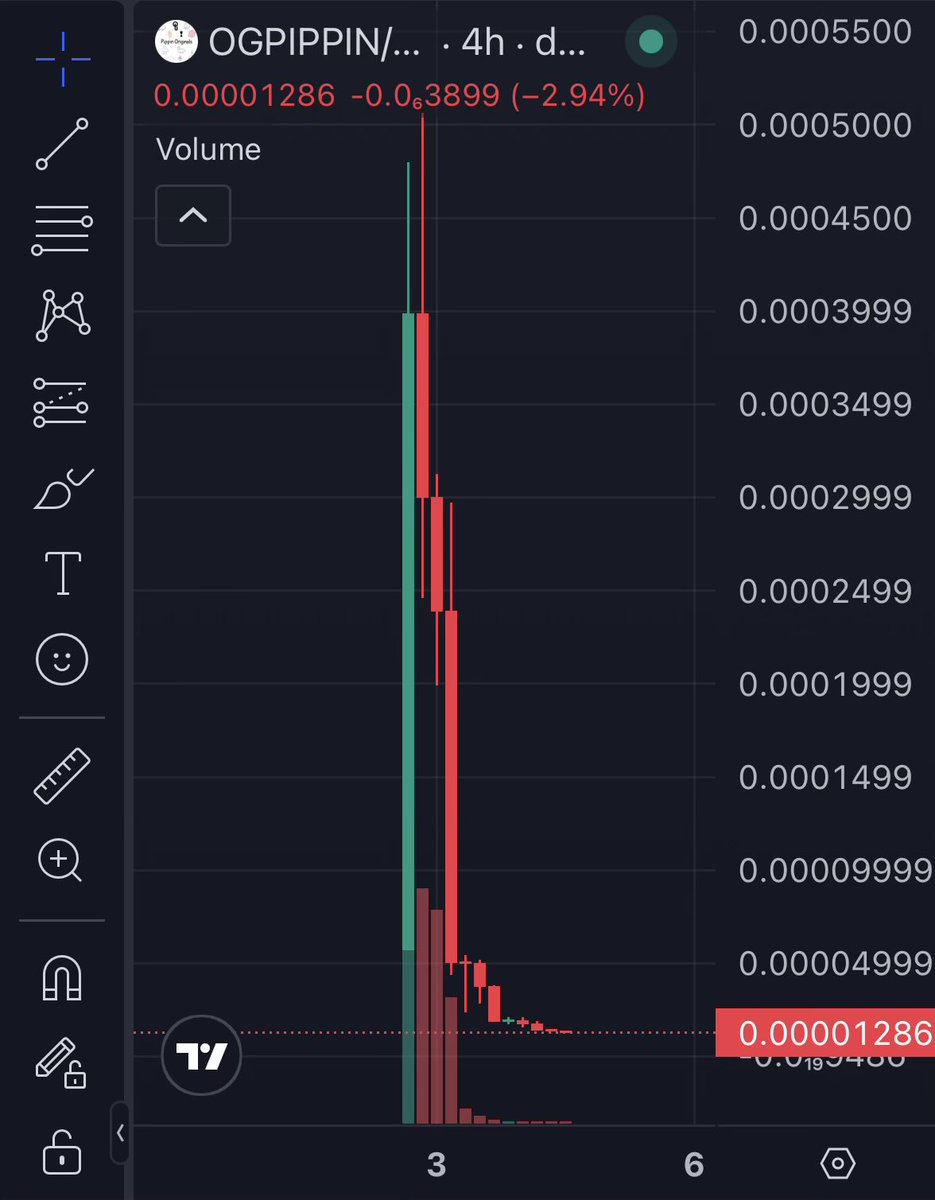Image resolution: width=935 pixels, height=1200 pixels.
Task: Select the crosshair cursor tool
Action: click(x=63, y=59)
